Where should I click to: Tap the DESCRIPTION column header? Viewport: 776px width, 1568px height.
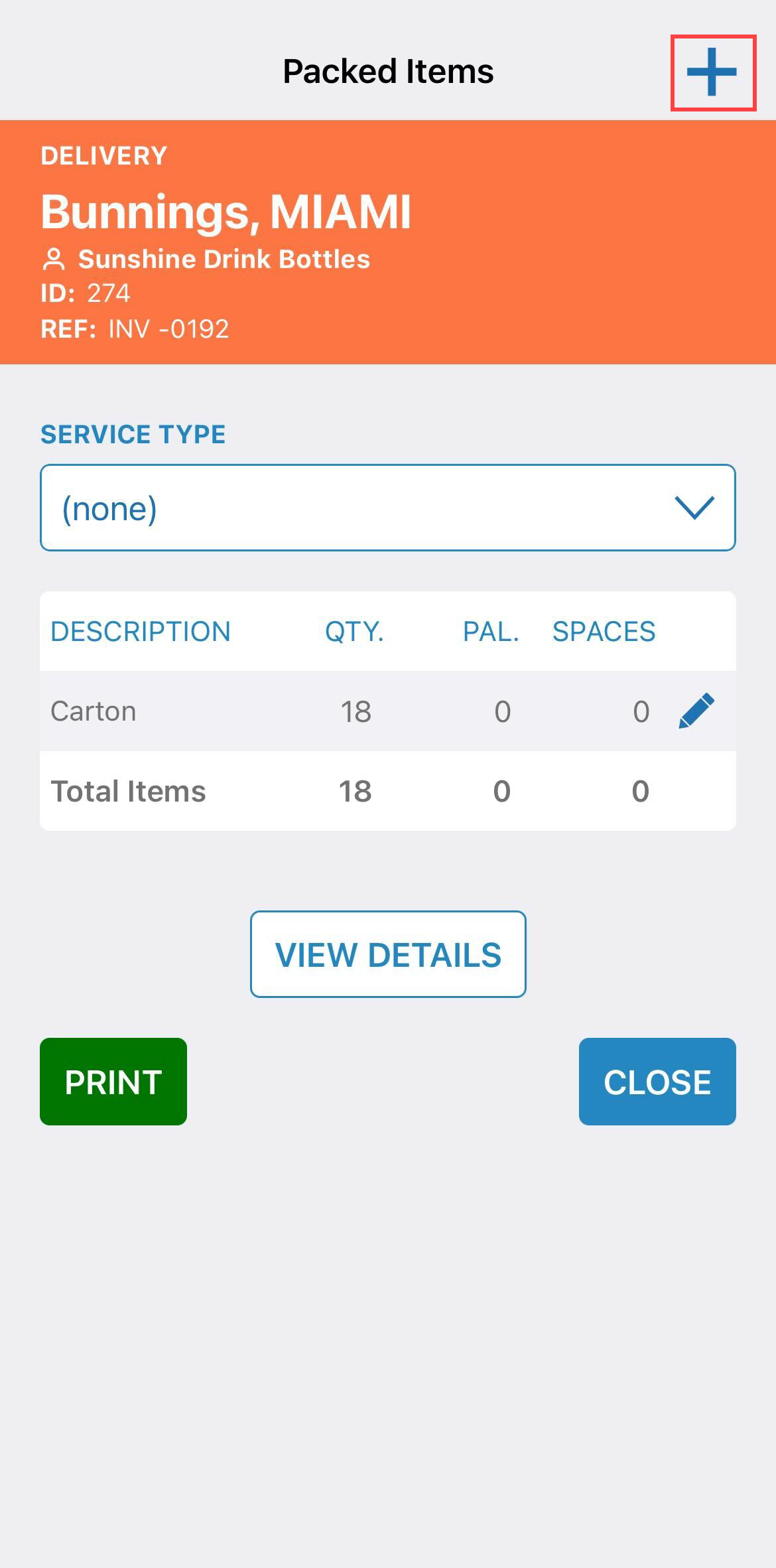tap(141, 631)
